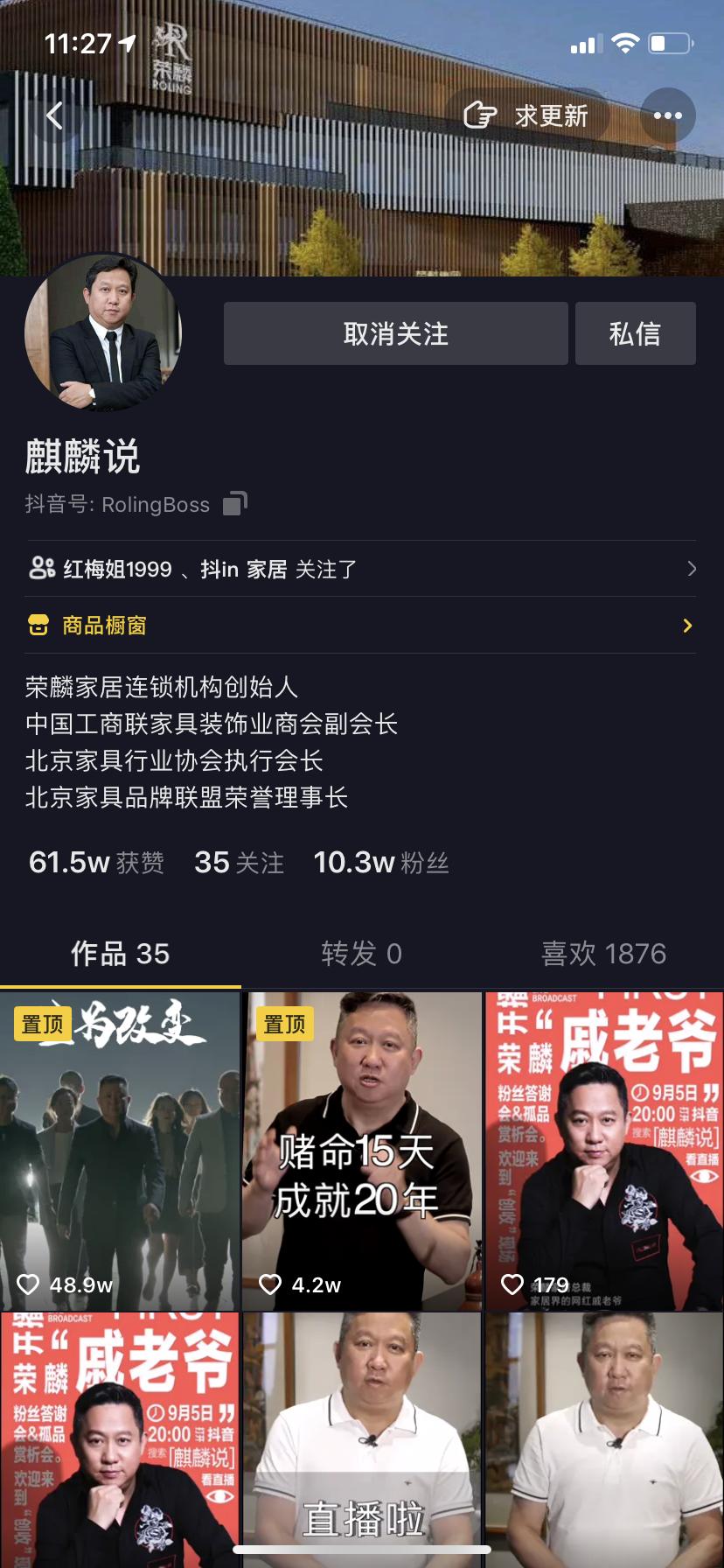View the 10.3w 粉丝 fan list
The image size is (724, 1568).
pos(381,862)
